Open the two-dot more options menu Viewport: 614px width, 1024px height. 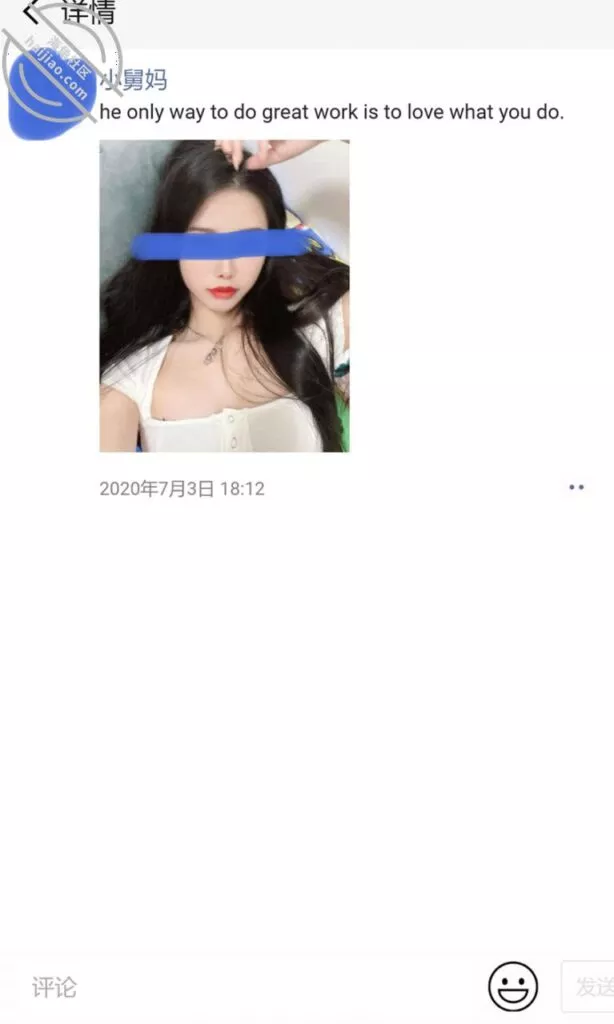tap(575, 487)
